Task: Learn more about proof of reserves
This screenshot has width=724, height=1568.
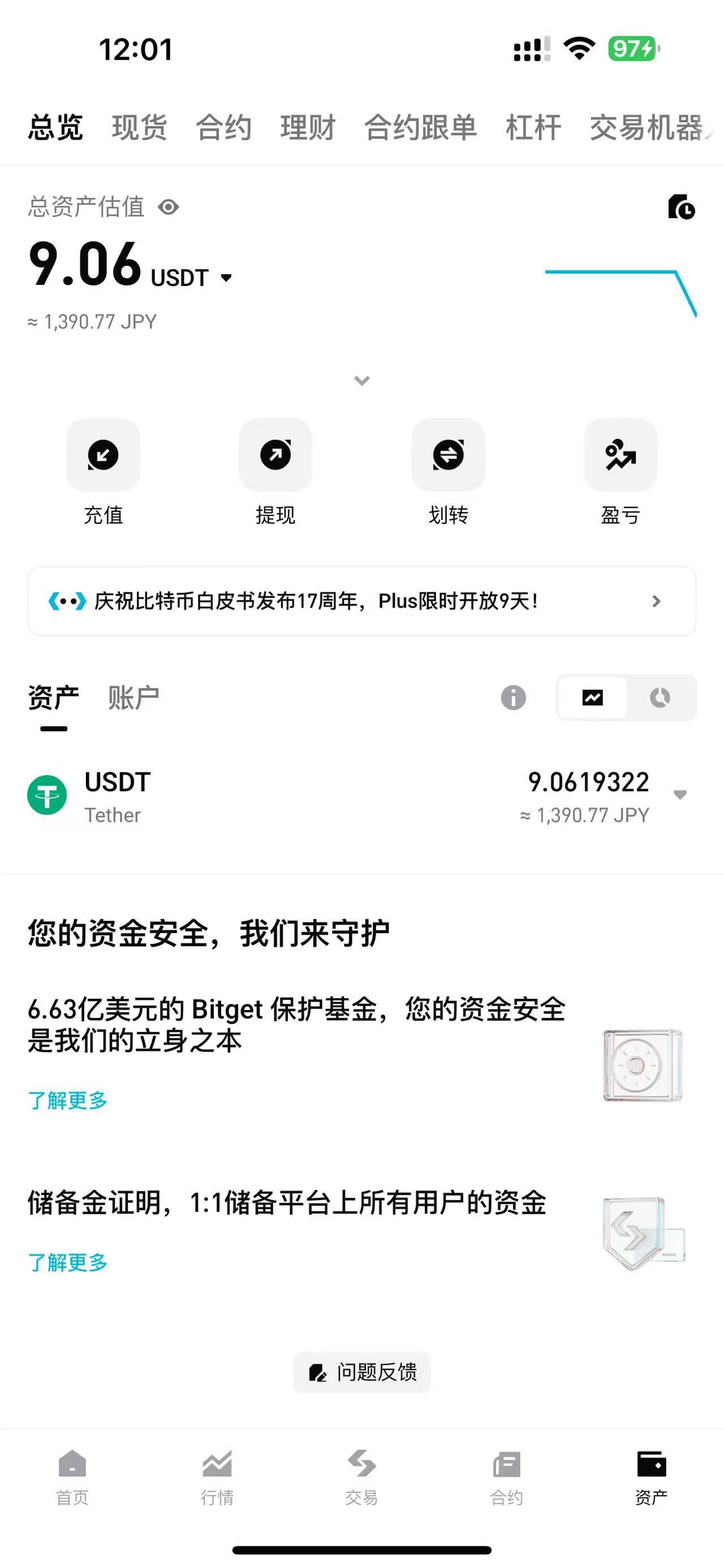Action: coord(67,1262)
